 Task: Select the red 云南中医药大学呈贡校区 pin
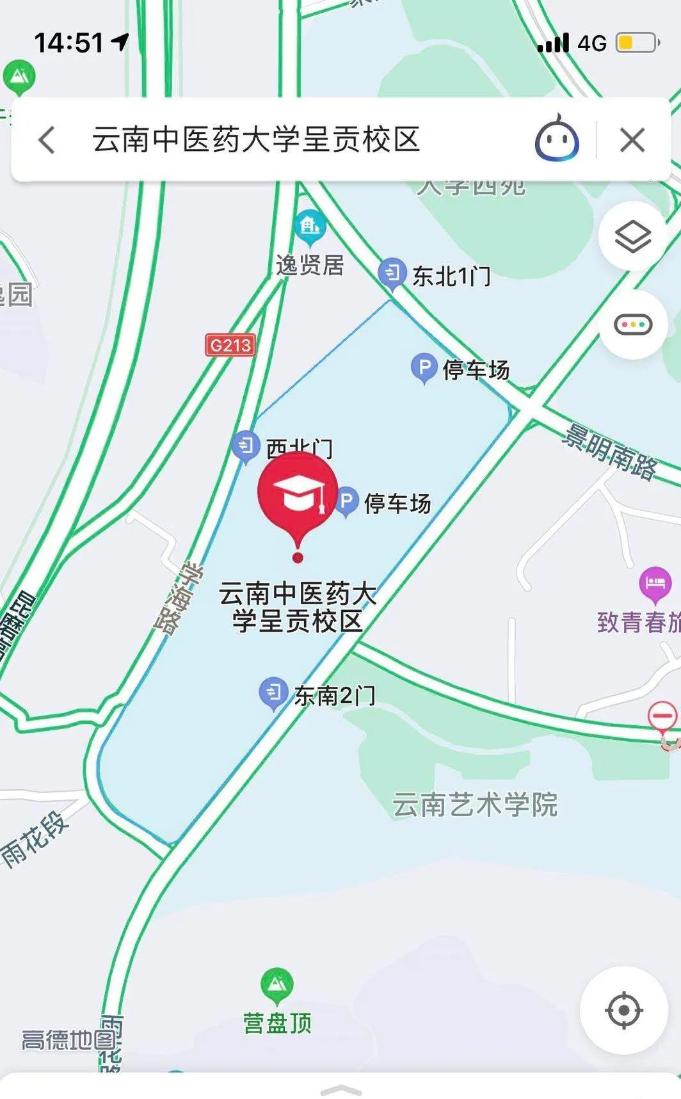pos(297,497)
